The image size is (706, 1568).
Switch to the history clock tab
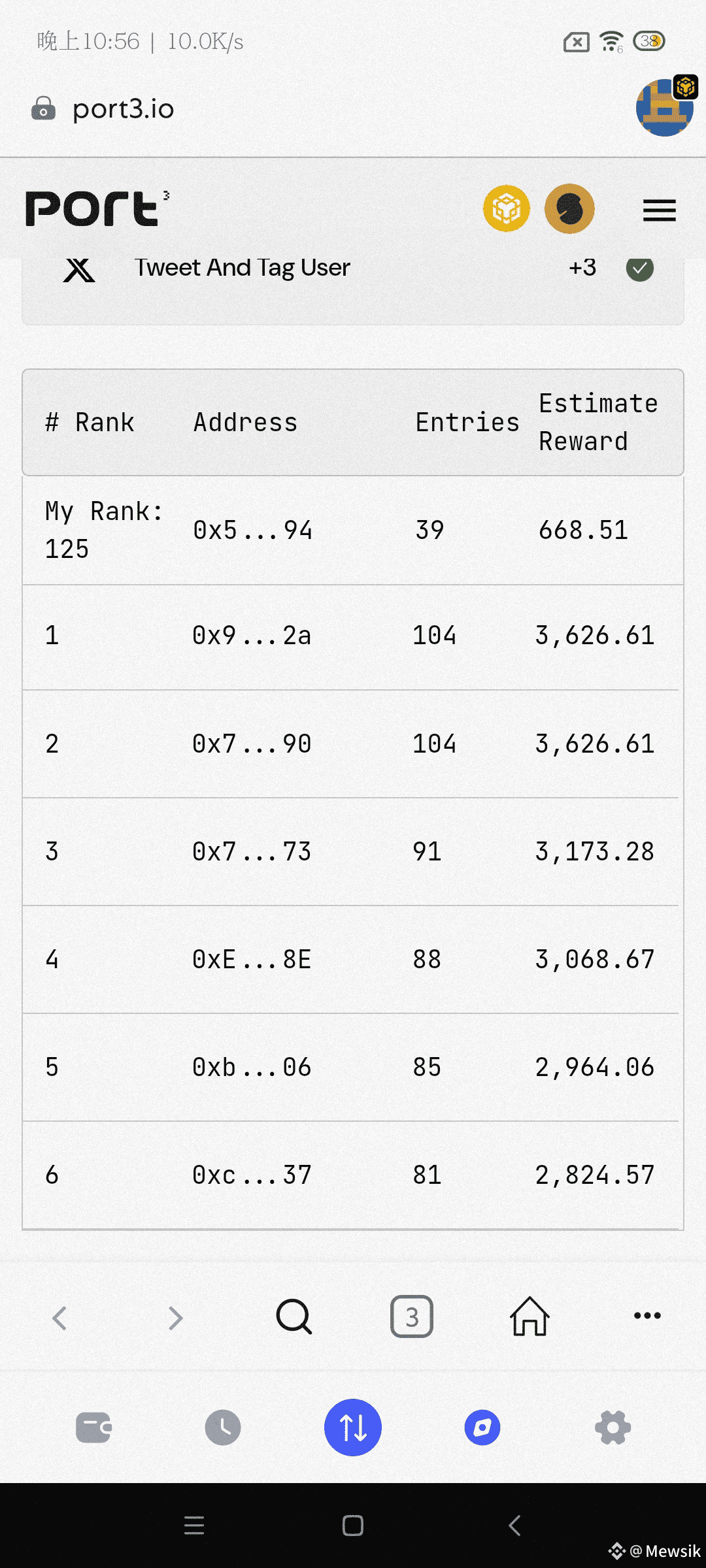(223, 1428)
